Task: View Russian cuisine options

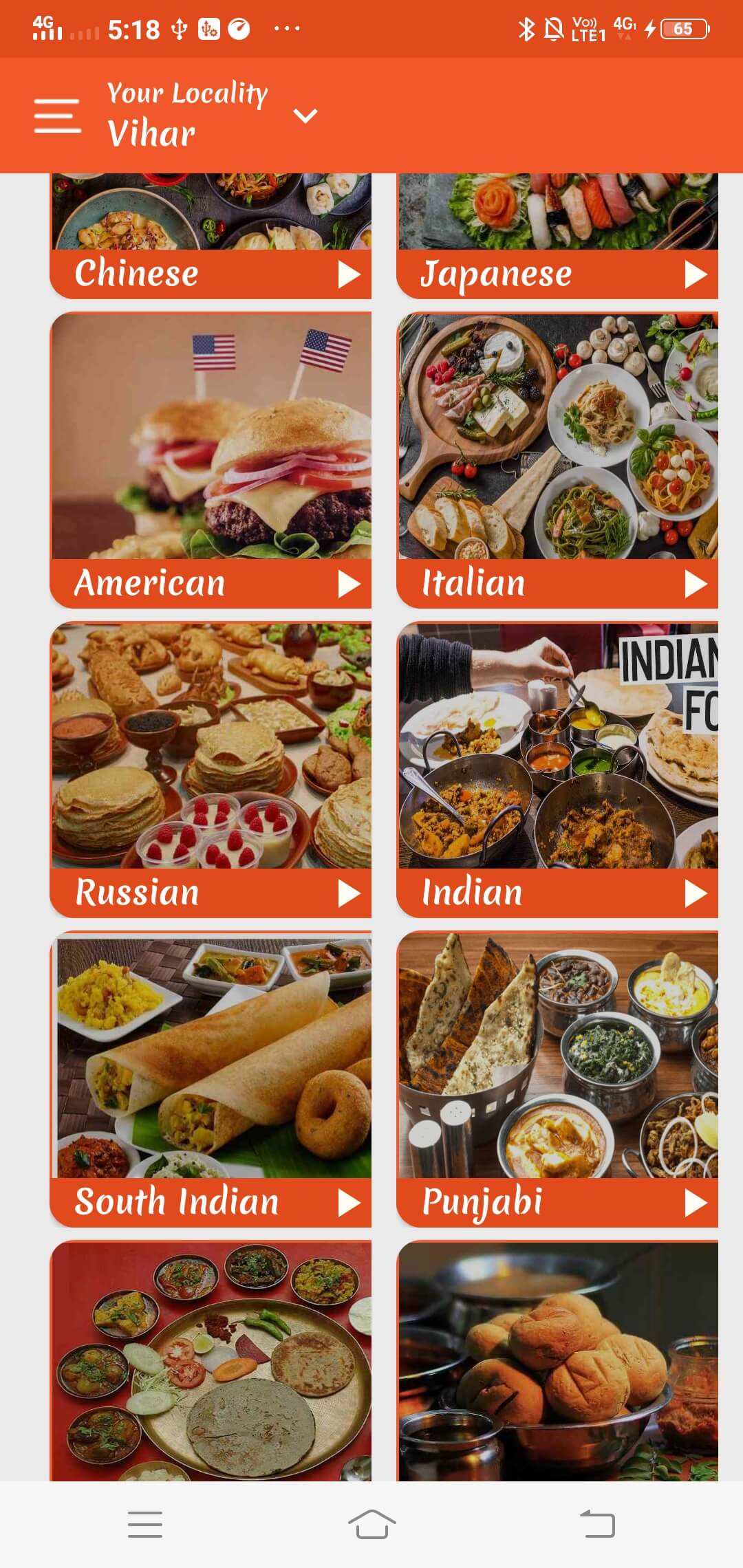Action: coord(211,770)
